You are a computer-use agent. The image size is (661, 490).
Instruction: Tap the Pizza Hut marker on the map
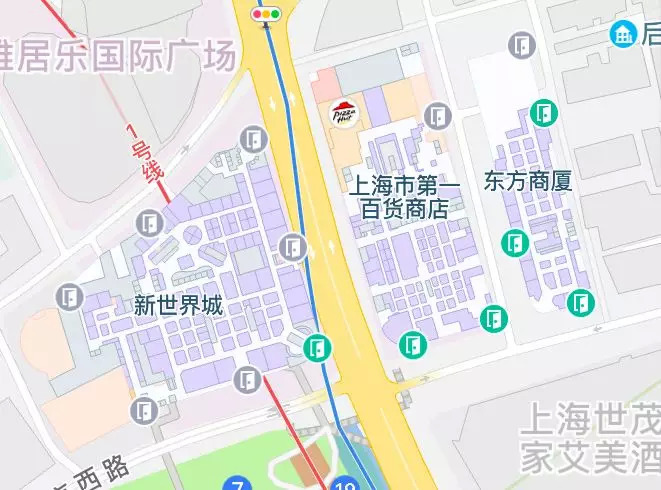point(342,115)
